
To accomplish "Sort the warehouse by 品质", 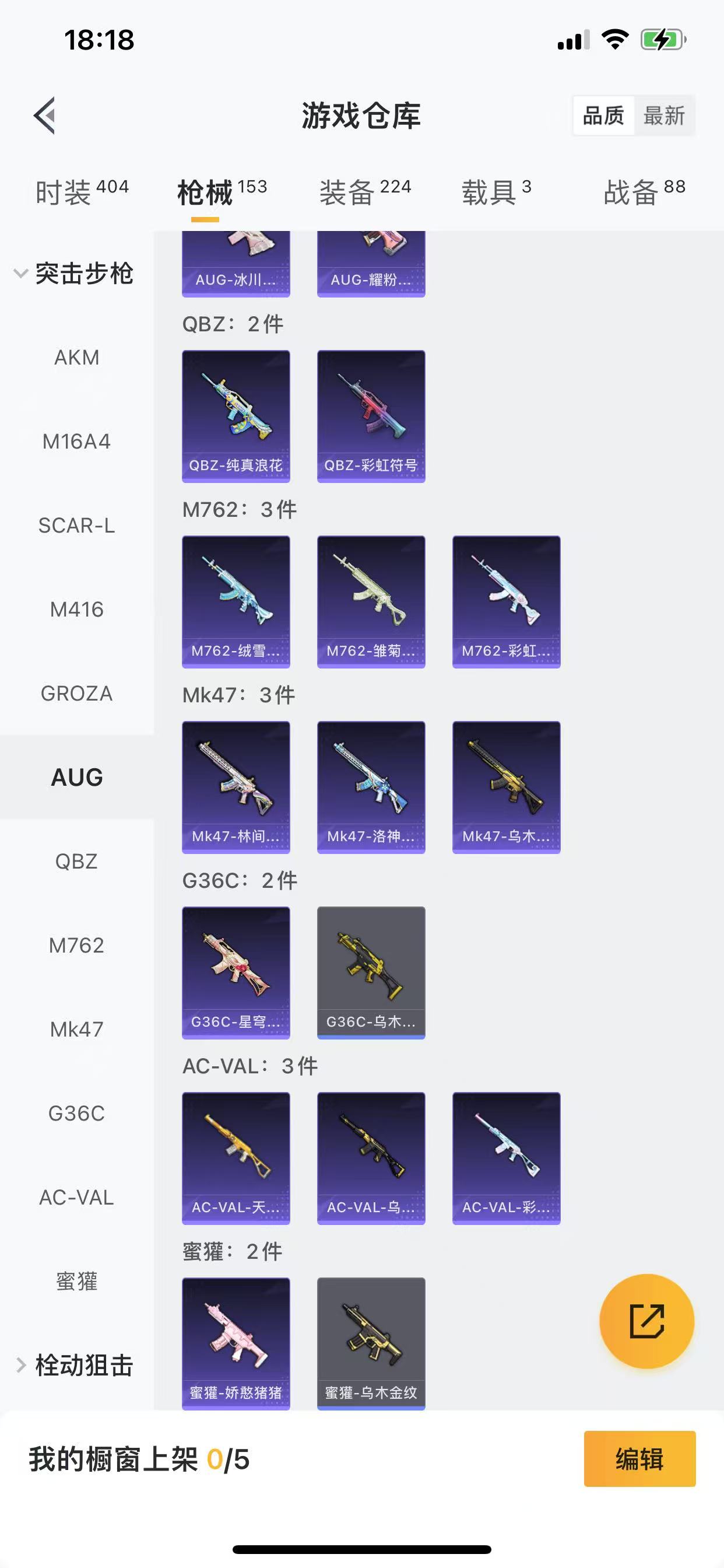I will 603,116.
